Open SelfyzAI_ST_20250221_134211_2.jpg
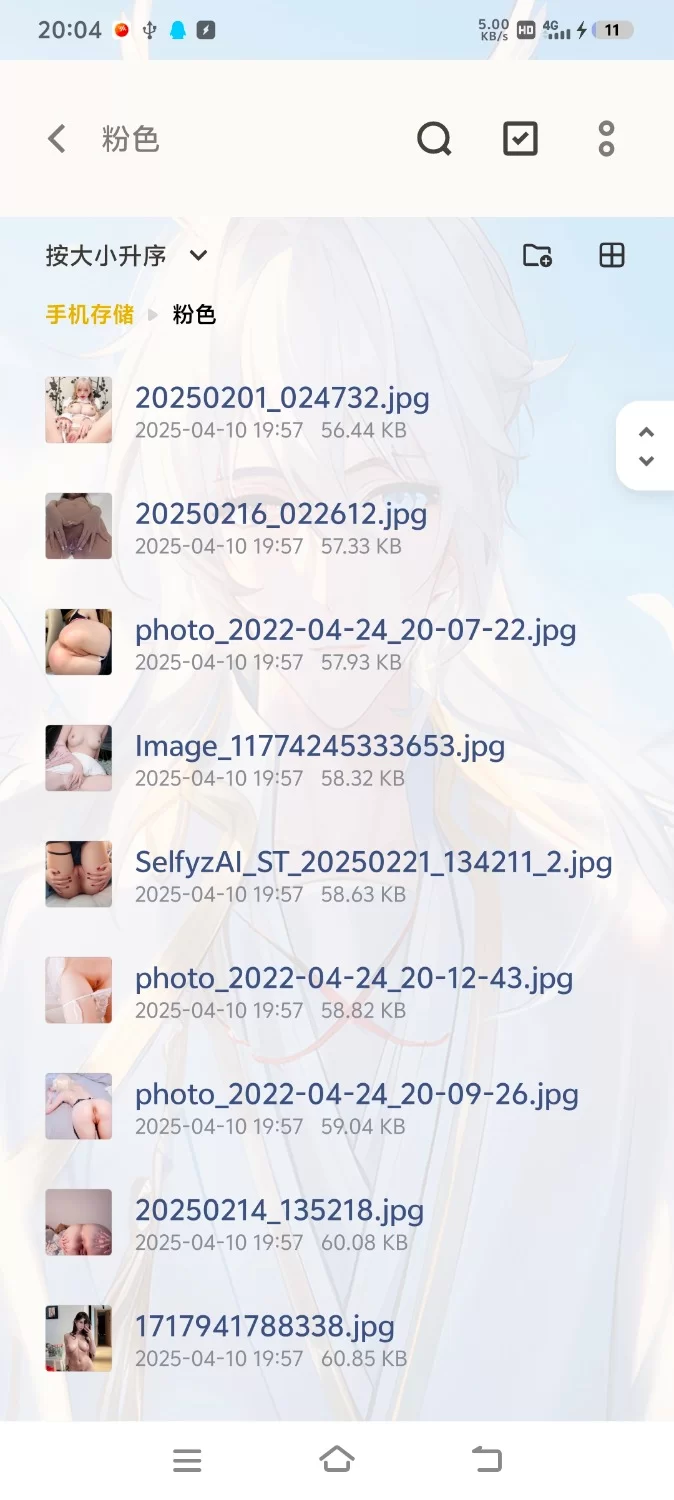This screenshot has width=674, height=1500. (373, 862)
